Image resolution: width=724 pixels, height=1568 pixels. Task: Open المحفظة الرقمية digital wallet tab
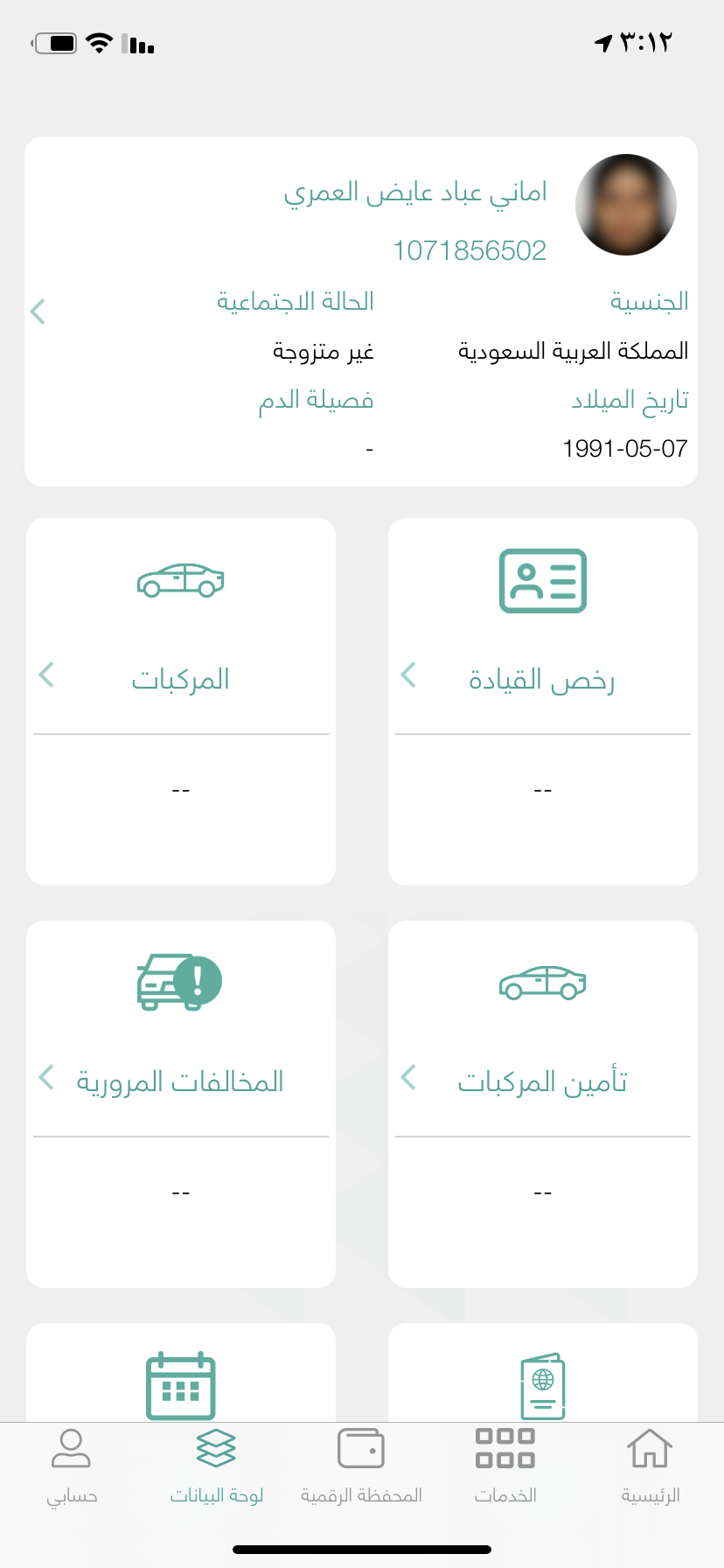(x=361, y=1465)
